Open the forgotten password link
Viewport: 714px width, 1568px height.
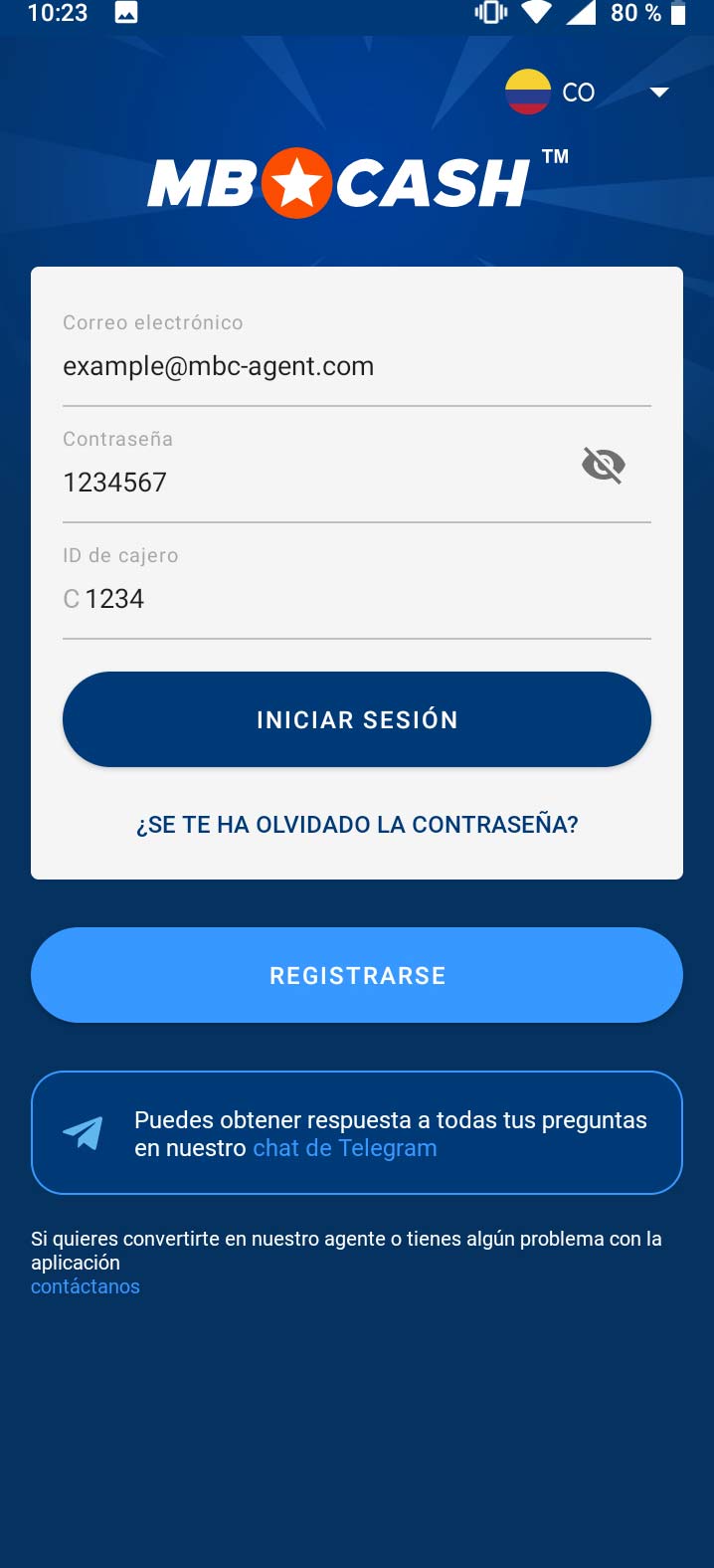click(x=356, y=825)
